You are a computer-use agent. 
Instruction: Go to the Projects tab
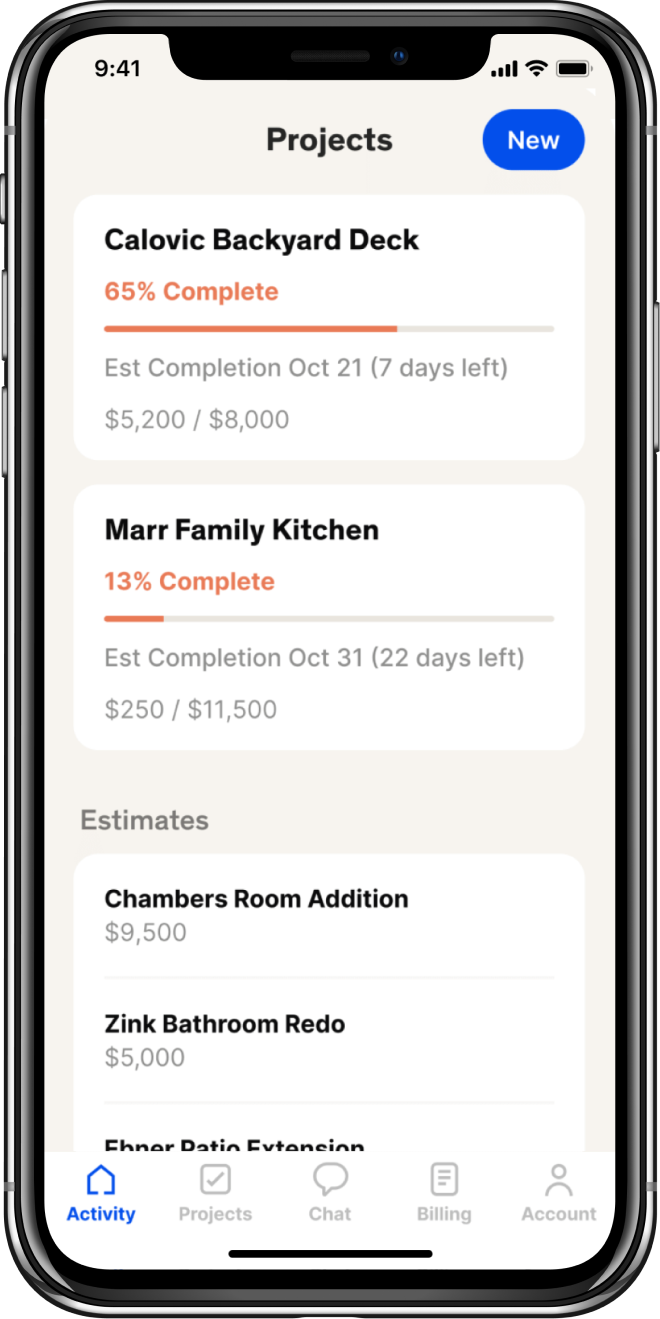[x=215, y=1193]
